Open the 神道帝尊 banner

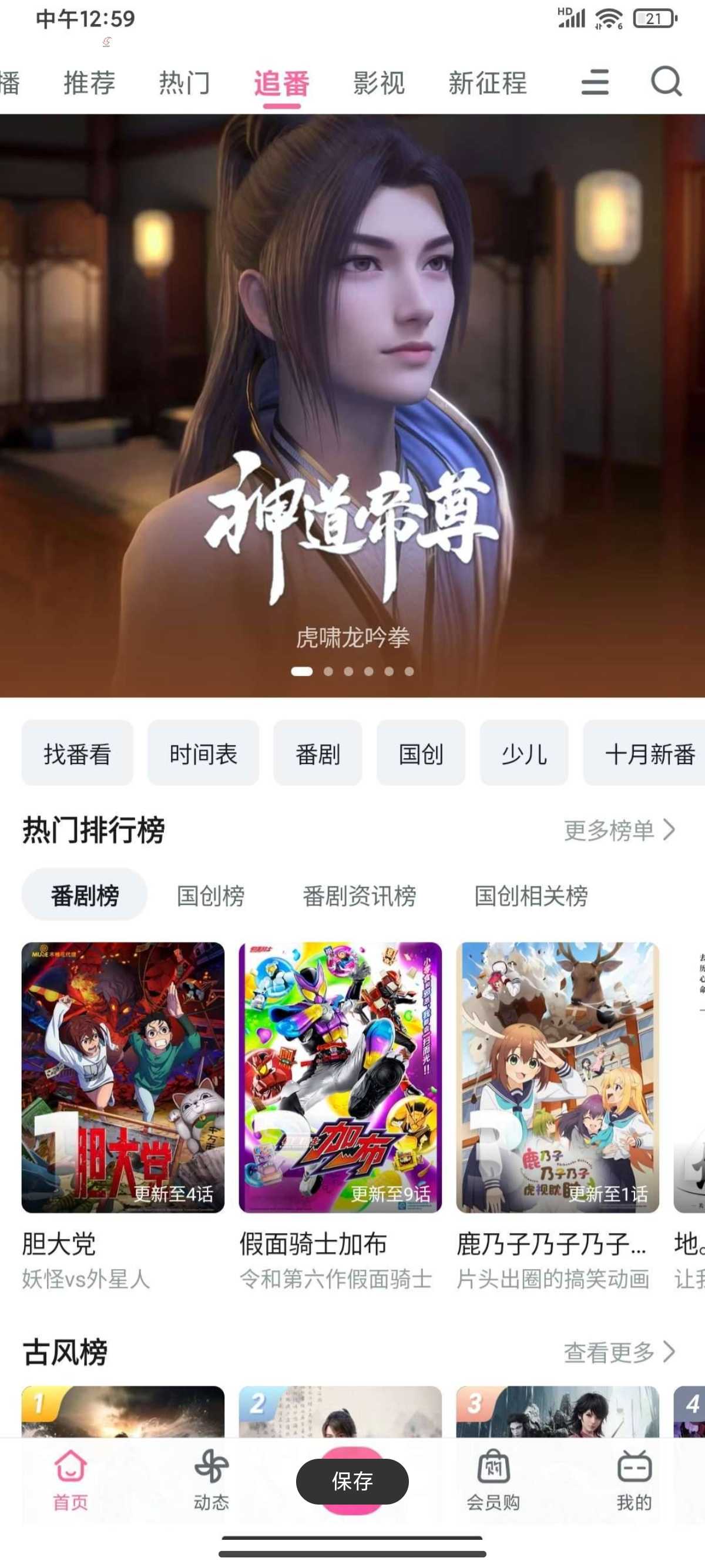click(x=352, y=426)
